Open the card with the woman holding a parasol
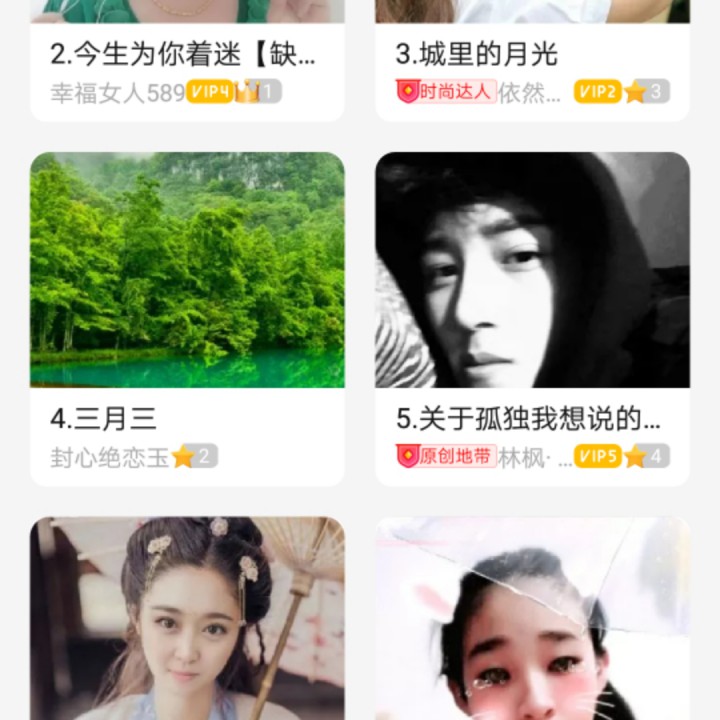The image size is (720, 720). click(187, 618)
